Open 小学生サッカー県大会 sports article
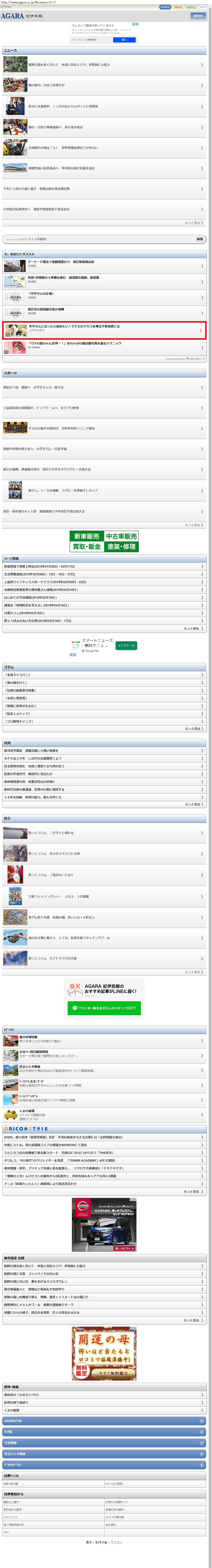This screenshot has width=212, height=1568. click(x=104, y=387)
